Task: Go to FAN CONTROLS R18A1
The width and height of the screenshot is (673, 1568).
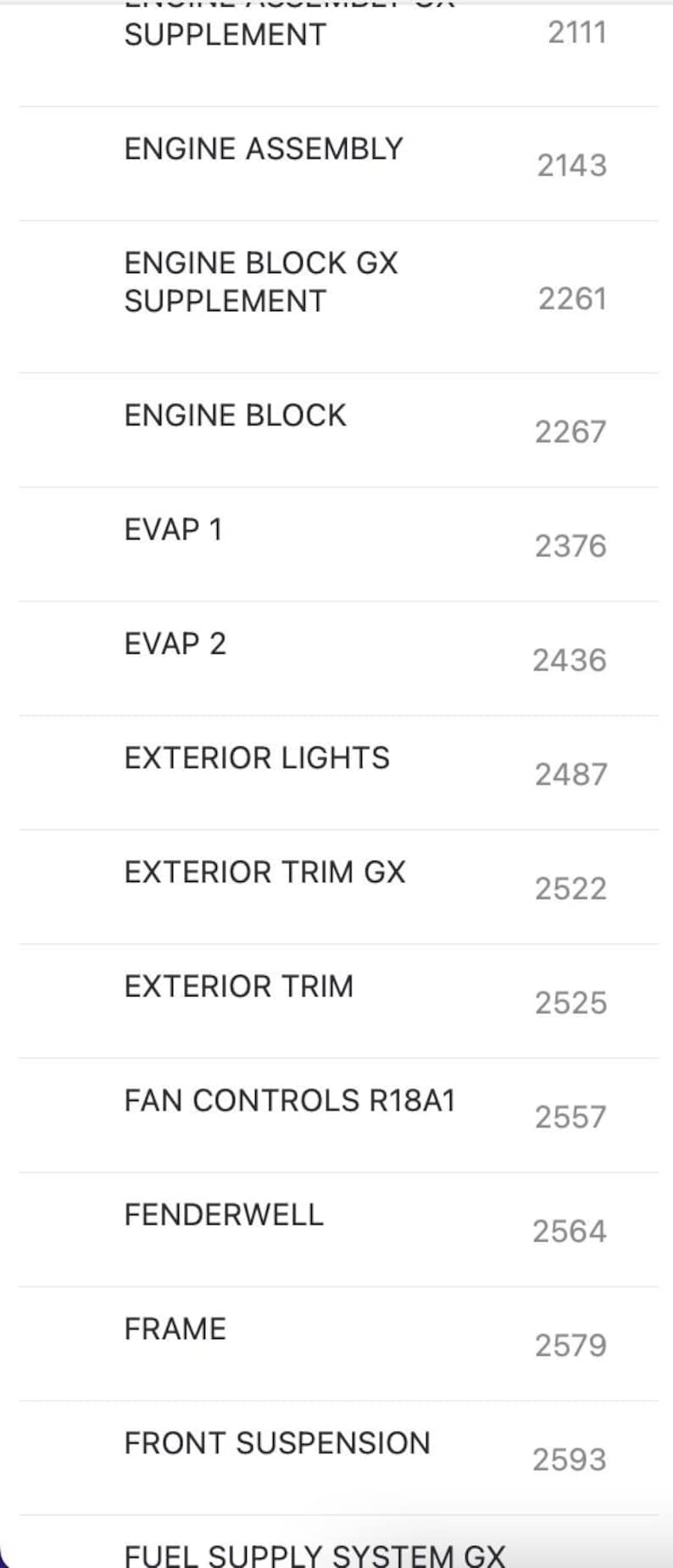Action: 290,1101
